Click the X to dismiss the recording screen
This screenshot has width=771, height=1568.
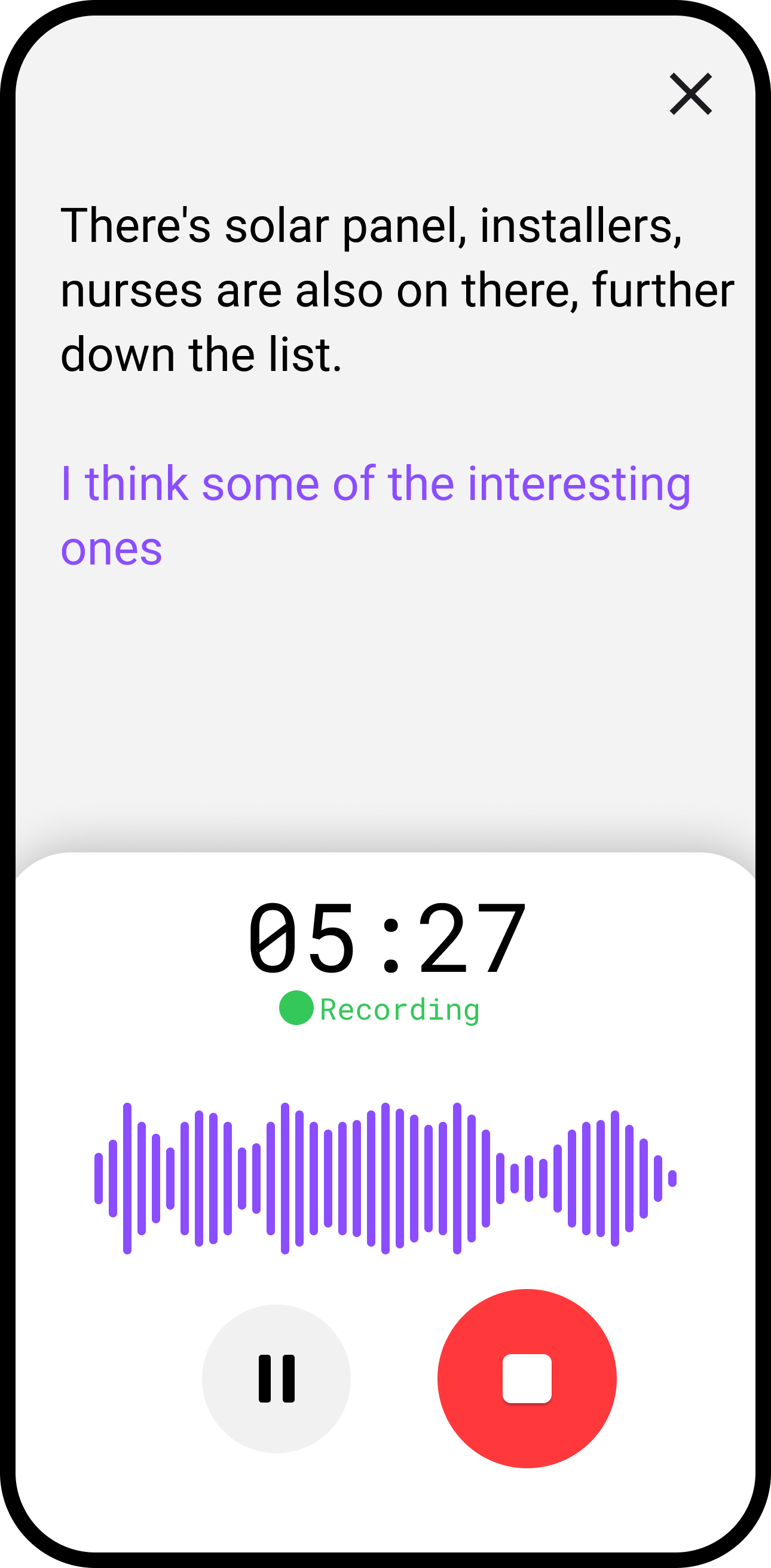(690, 94)
